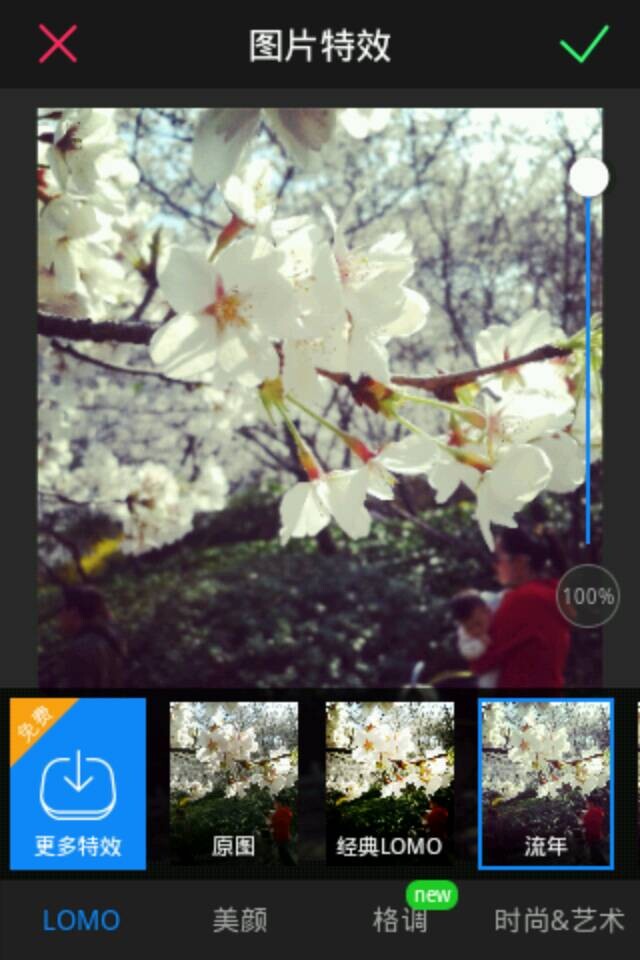Open 更多特效 to download more effects

(x=78, y=783)
